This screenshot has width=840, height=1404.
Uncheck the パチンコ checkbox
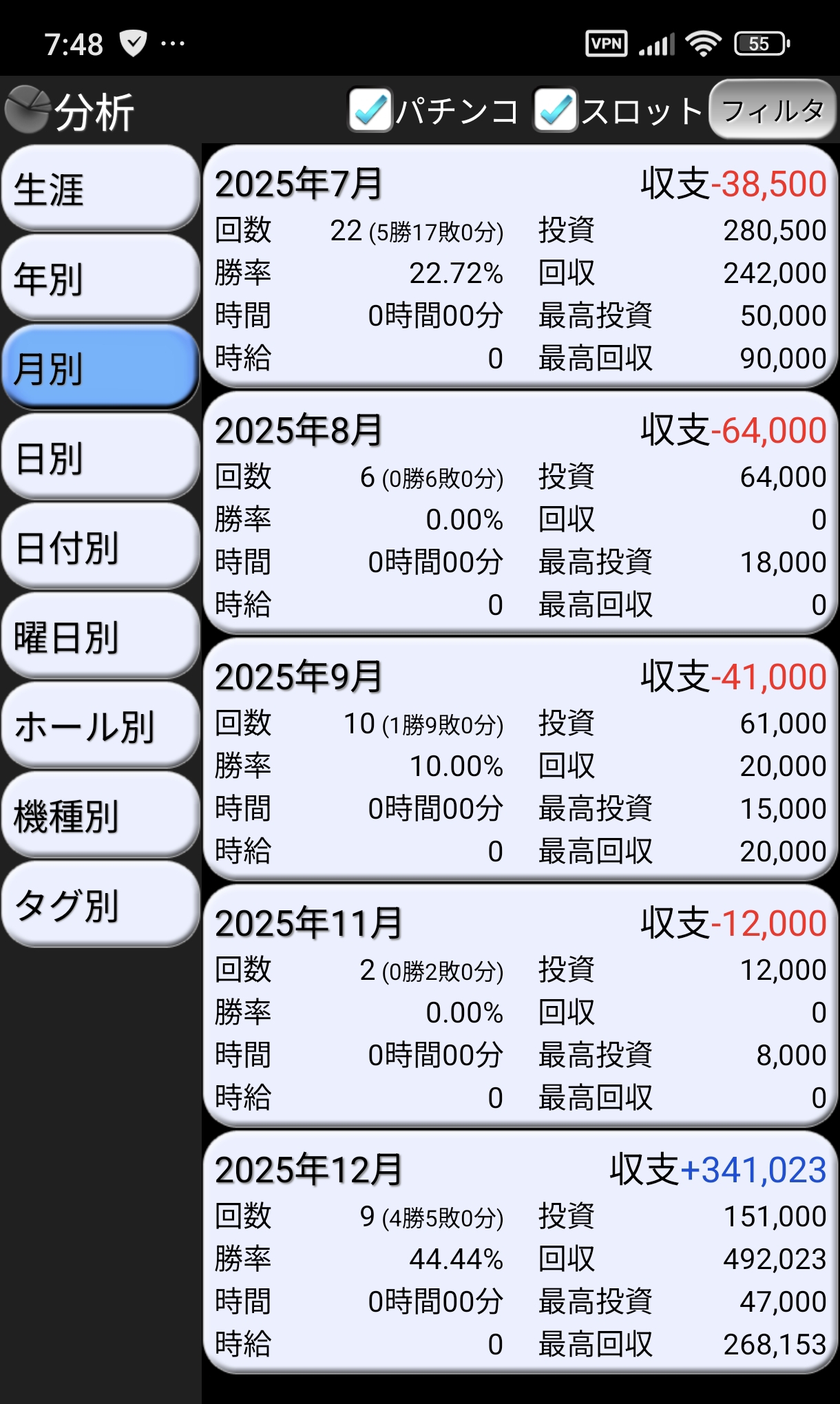tap(370, 110)
